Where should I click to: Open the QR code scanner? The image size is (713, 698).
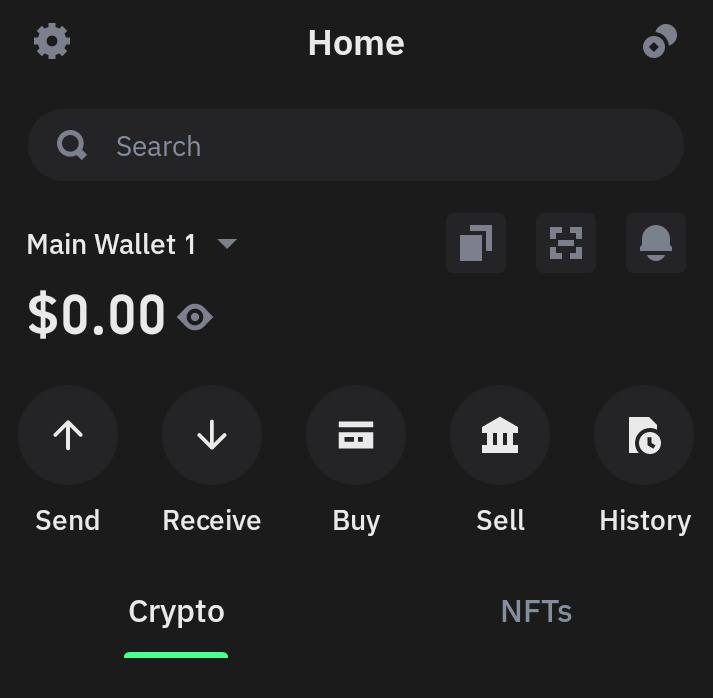click(x=566, y=243)
